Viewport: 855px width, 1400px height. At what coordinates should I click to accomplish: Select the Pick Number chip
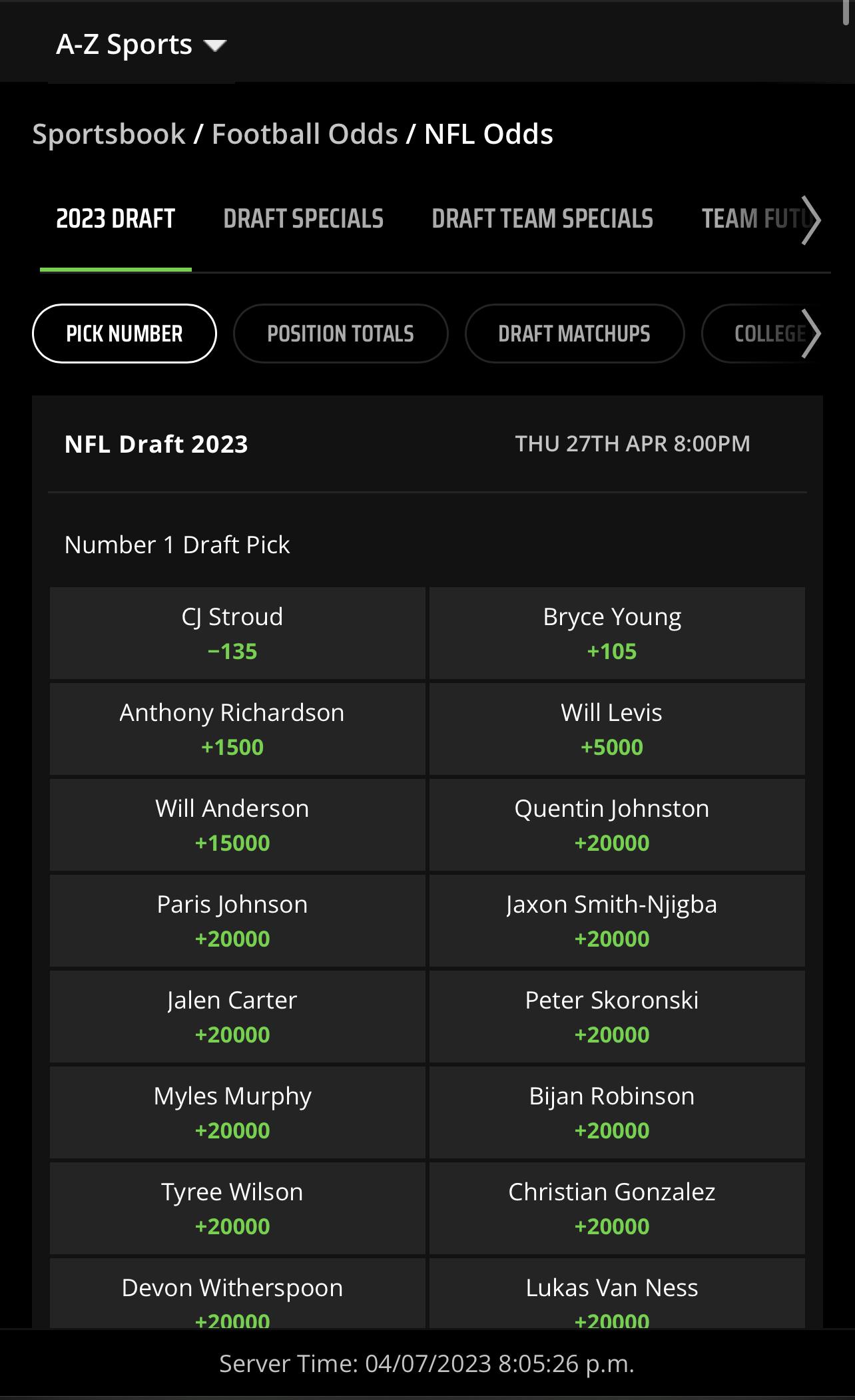point(125,334)
